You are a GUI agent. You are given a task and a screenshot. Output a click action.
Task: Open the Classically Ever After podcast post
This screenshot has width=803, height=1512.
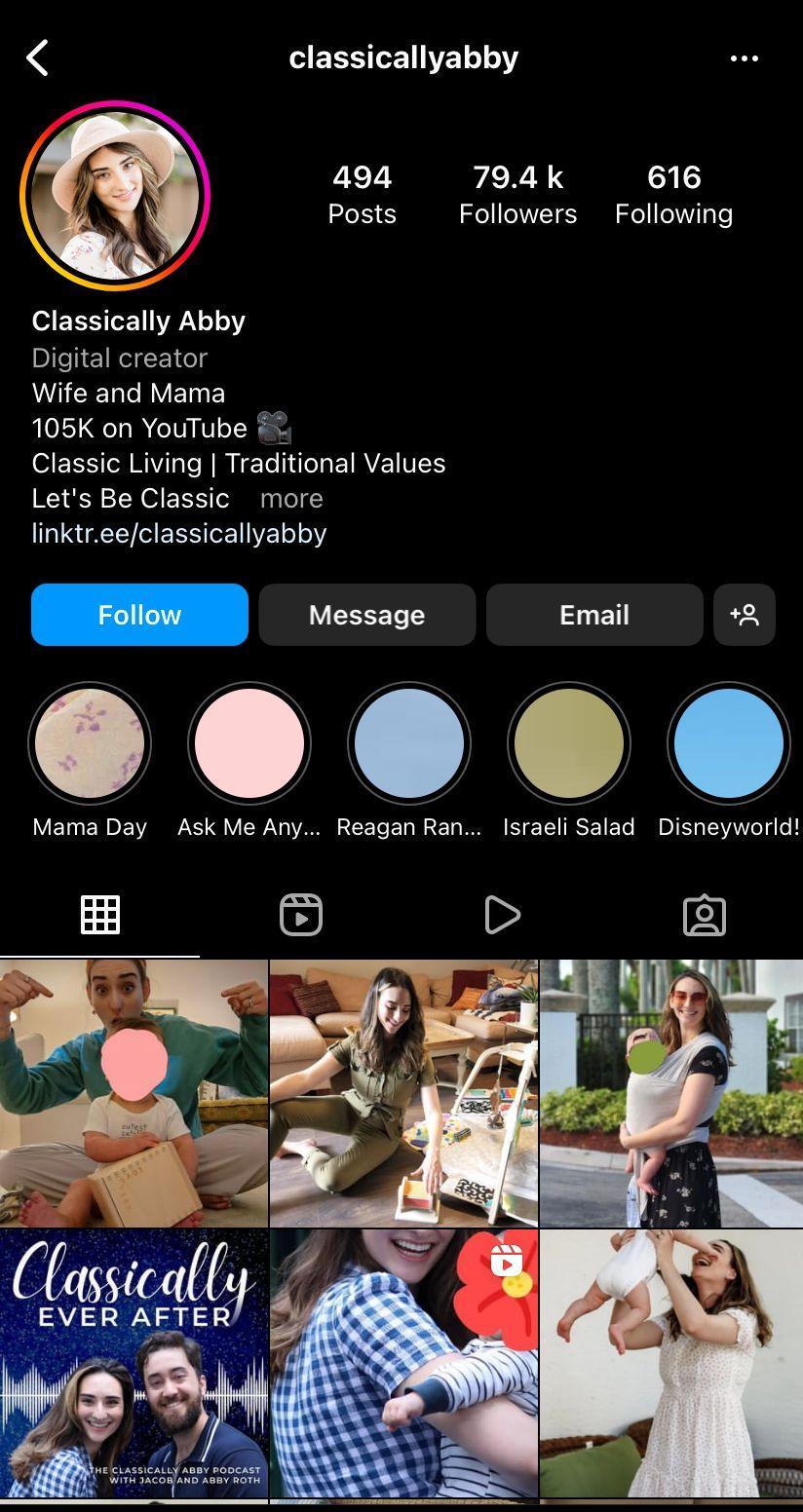pos(134,1363)
